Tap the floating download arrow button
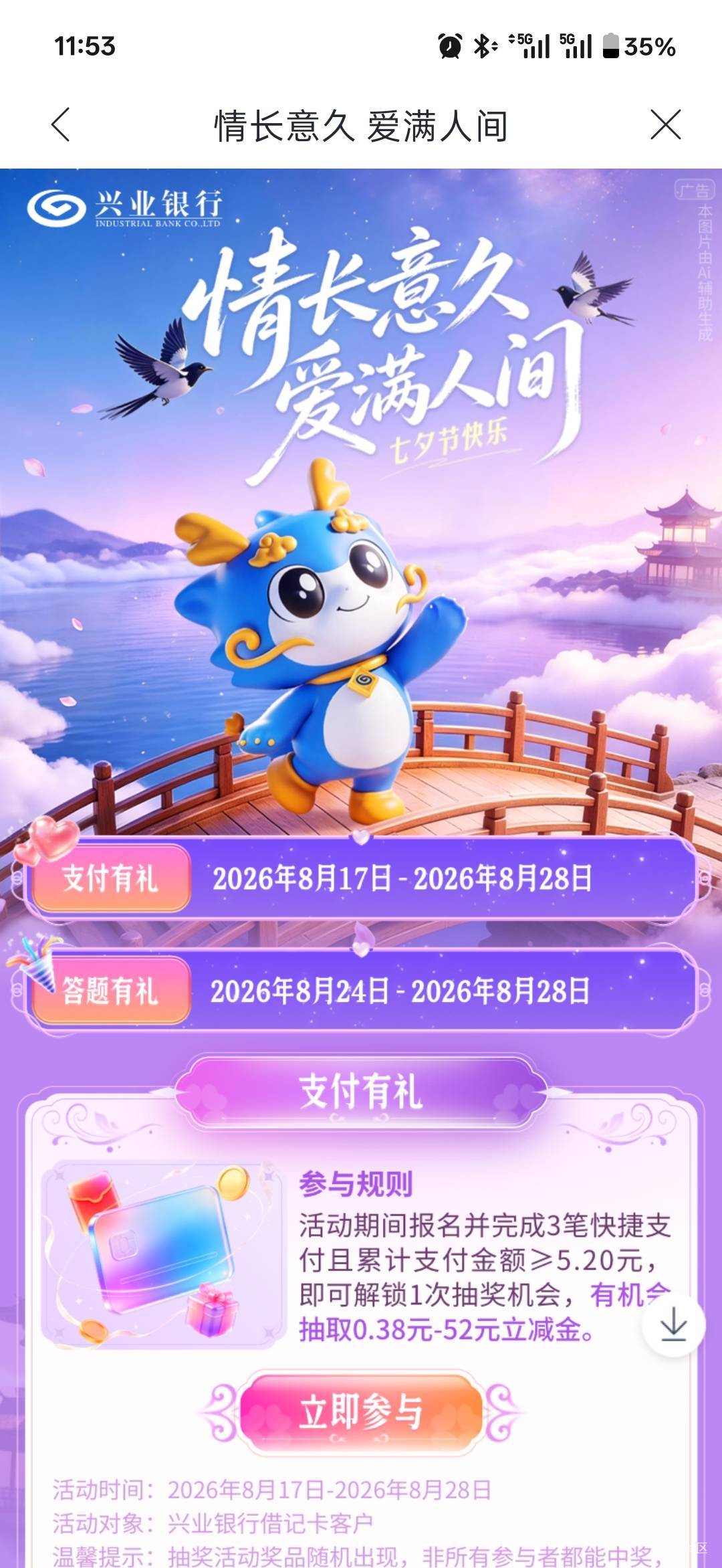The width and height of the screenshot is (722, 1568). (x=673, y=1325)
